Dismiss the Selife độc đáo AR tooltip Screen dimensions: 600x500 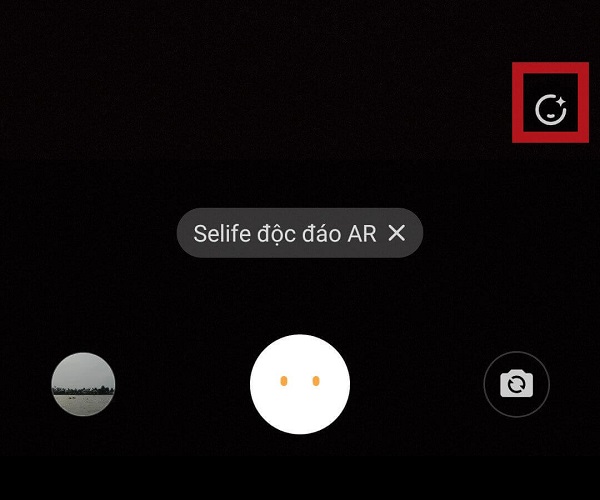[x=396, y=233]
